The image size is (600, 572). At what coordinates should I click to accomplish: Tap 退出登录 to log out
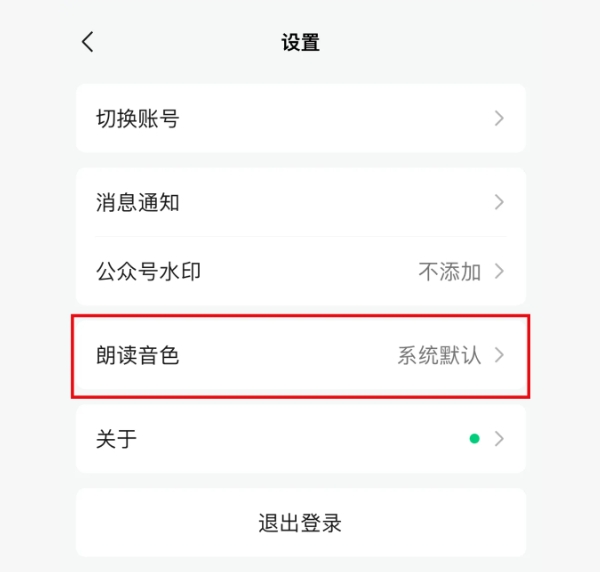coord(300,522)
